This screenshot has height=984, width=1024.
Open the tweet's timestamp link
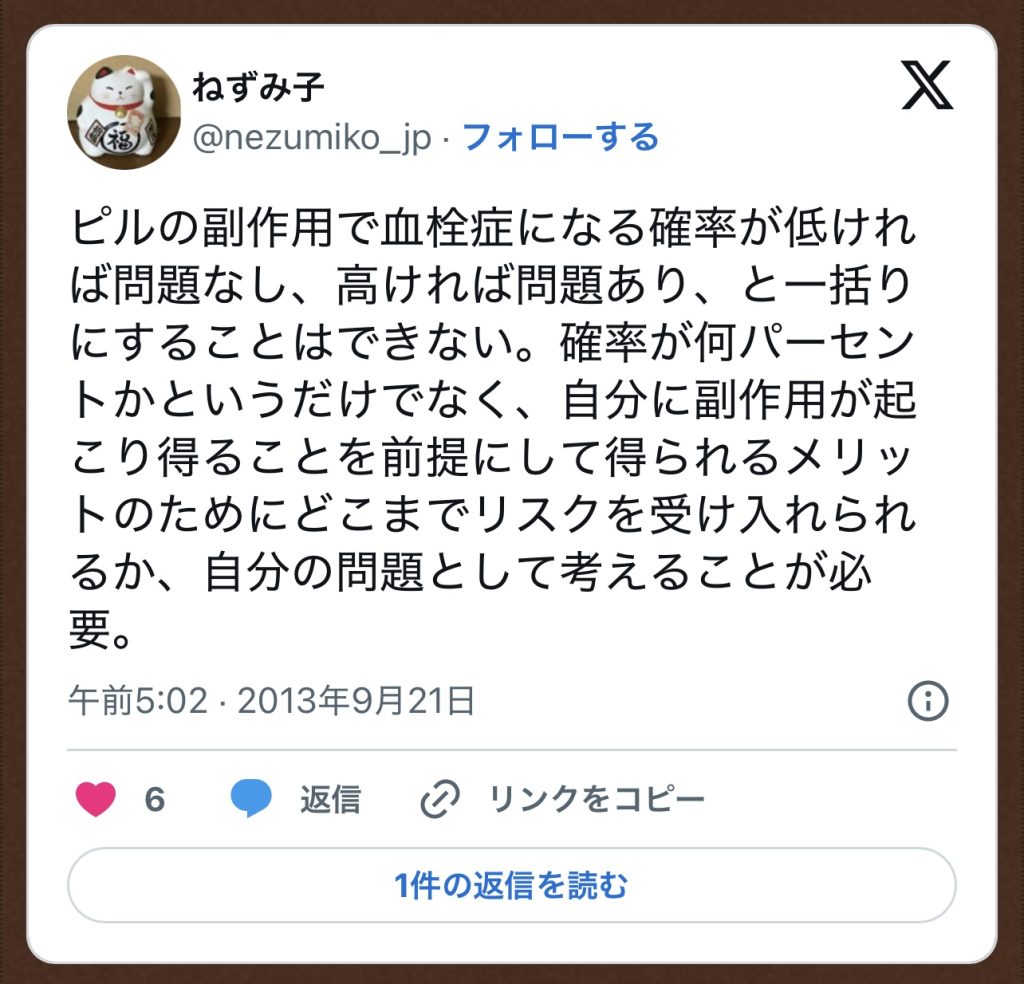(x=271, y=701)
